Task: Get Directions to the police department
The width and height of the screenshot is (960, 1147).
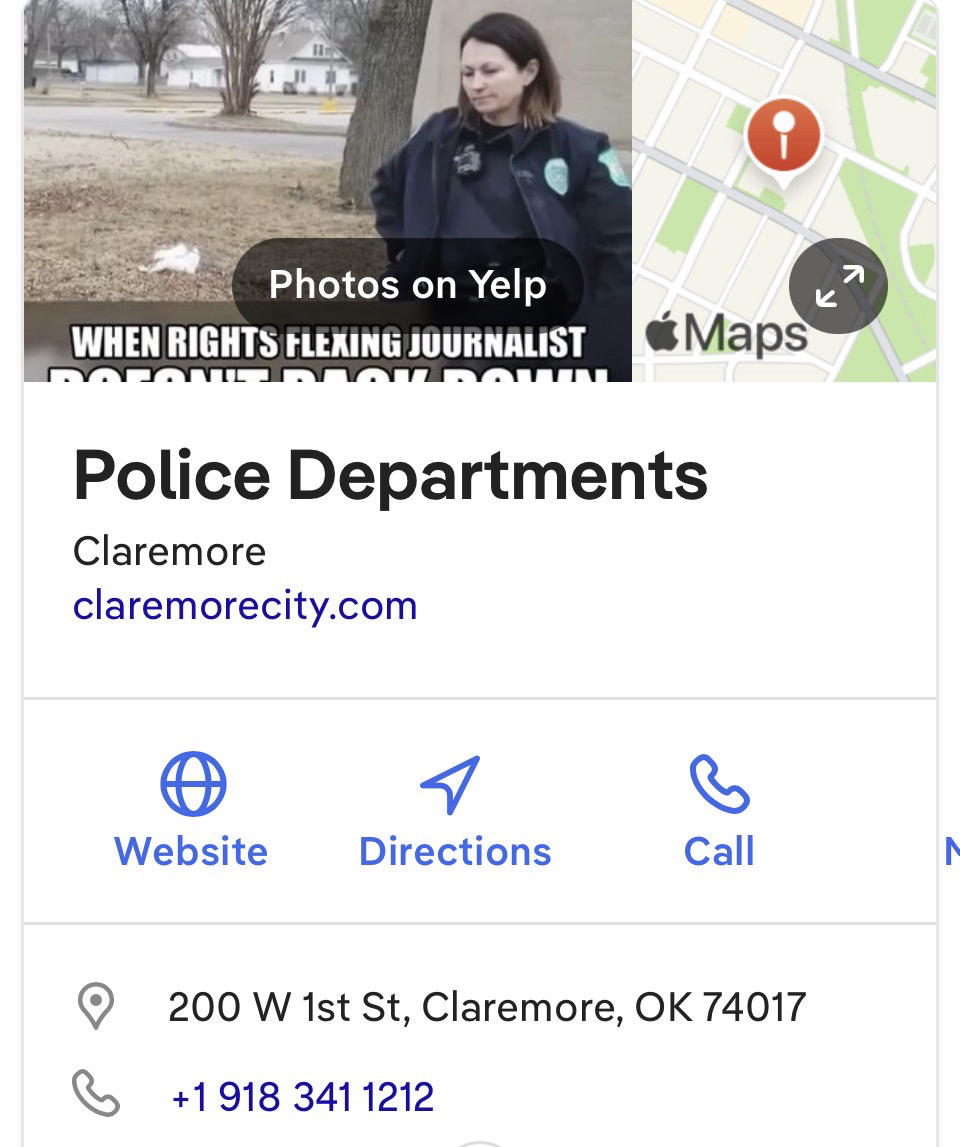Action: pos(455,810)
